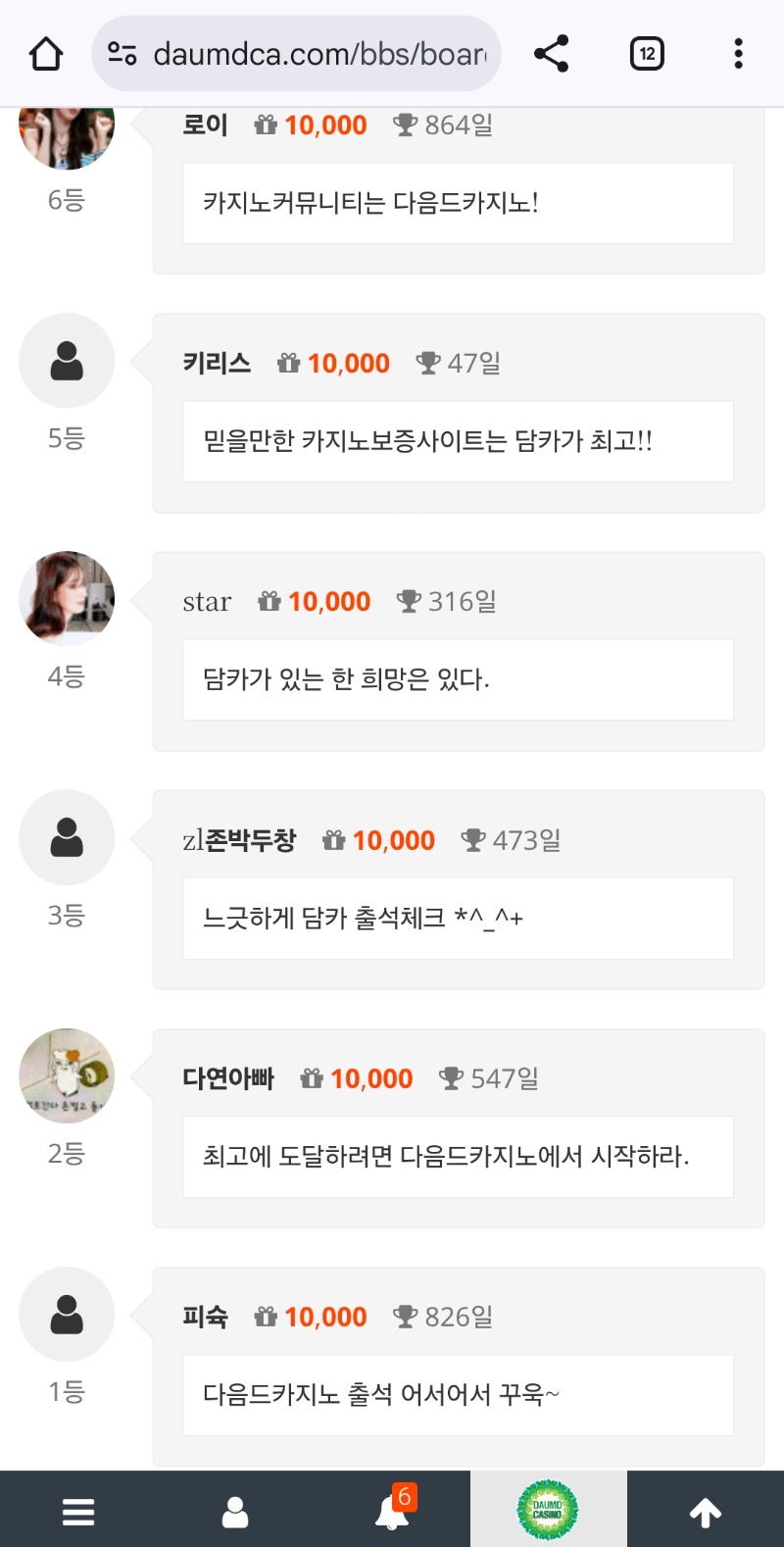Select the username 키리스
The height and width of the screenshot is (1547, 784).
click(218, 363)
